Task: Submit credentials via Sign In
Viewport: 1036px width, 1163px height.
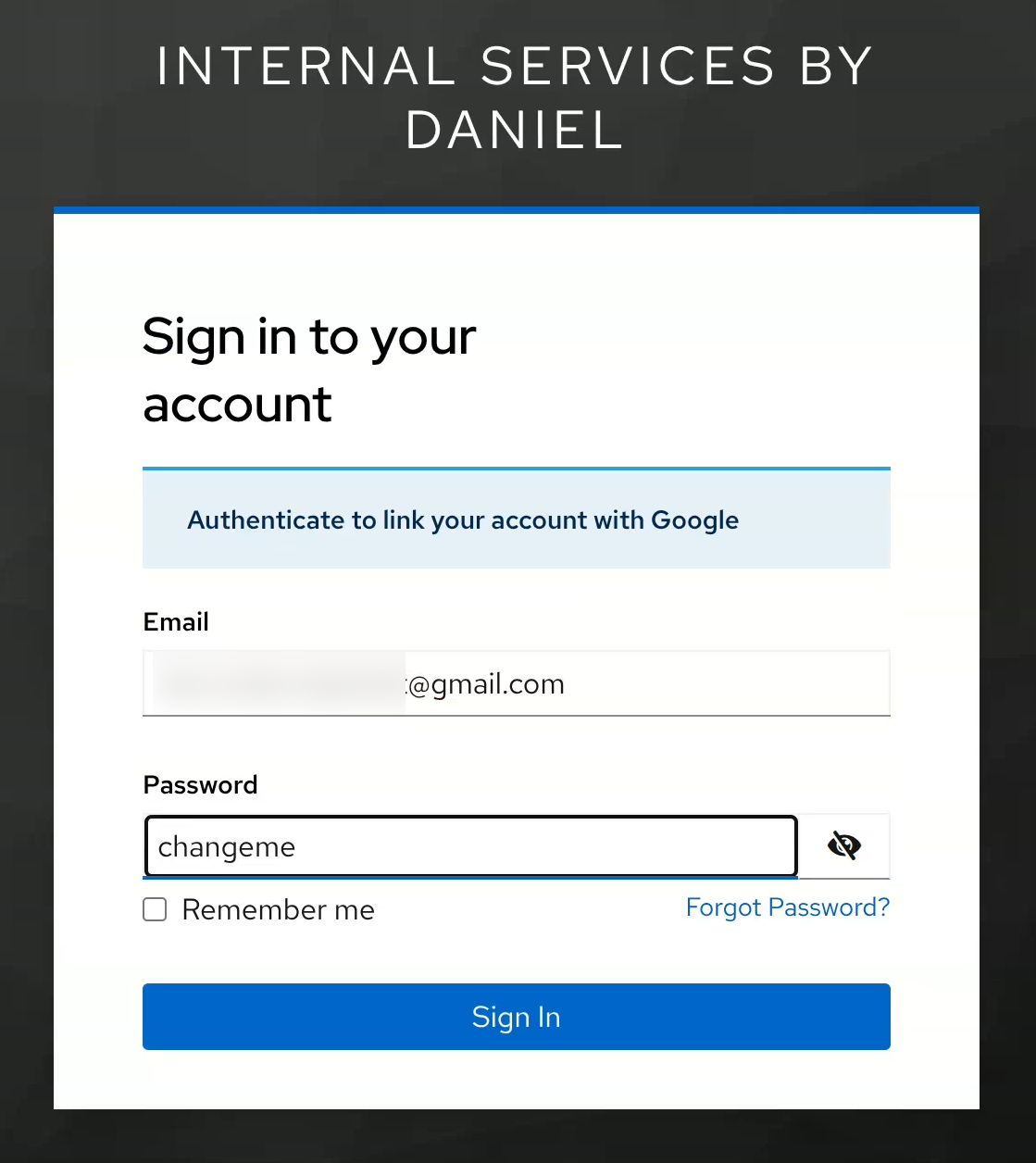Action: 516,1017
